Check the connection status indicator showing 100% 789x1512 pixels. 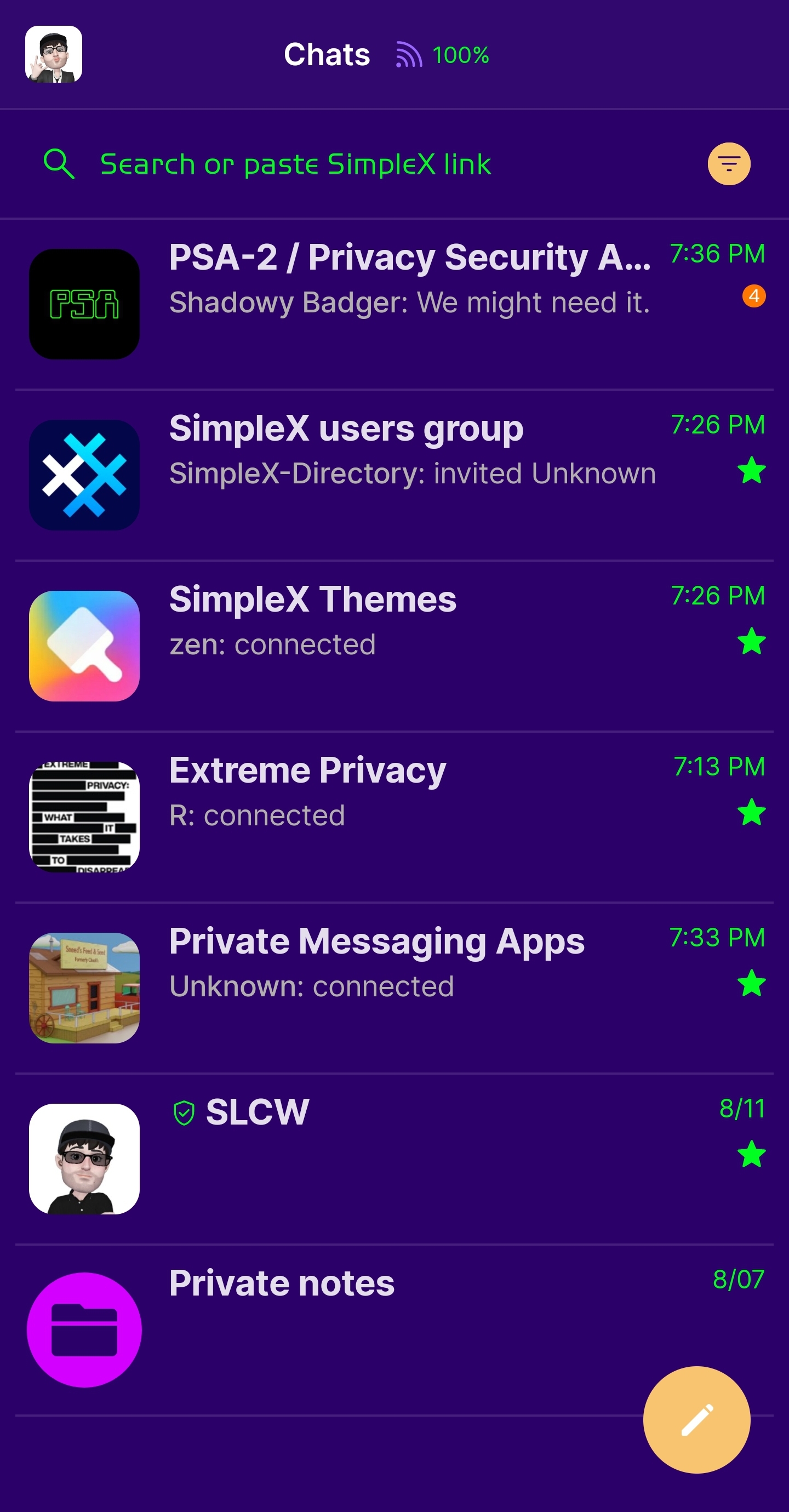pos(443,55)
